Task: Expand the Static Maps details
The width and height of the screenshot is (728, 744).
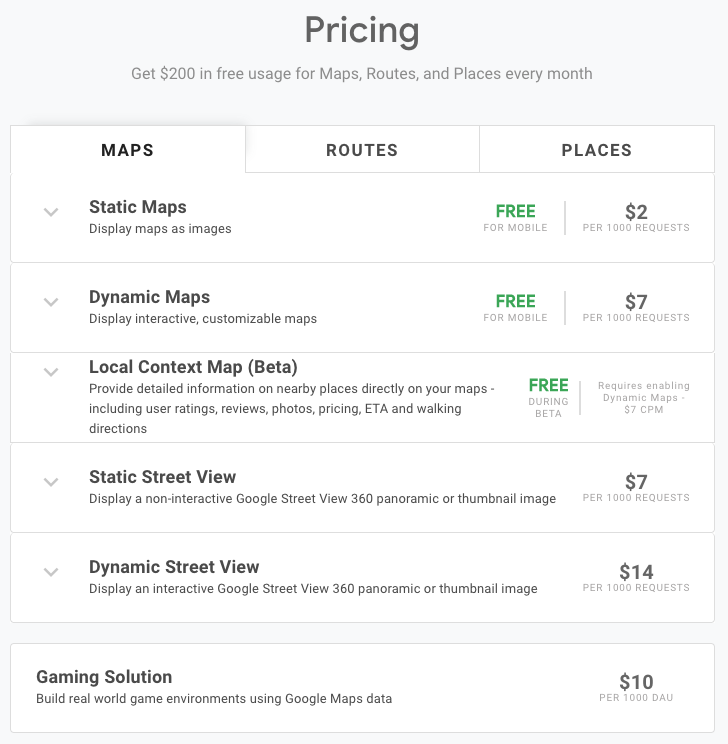Action: click(50, 213)
